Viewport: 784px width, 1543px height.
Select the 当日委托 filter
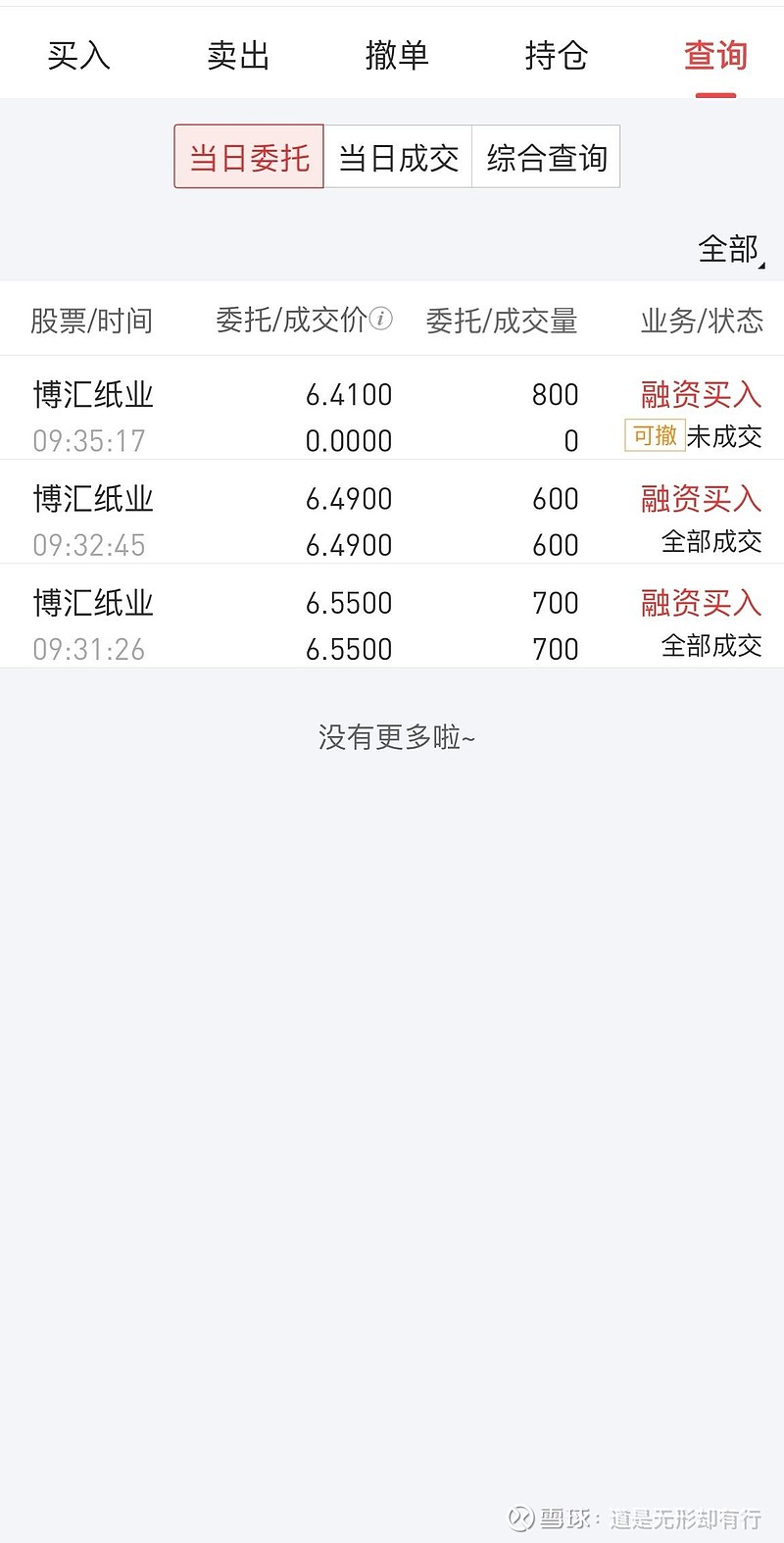point(248,155)
